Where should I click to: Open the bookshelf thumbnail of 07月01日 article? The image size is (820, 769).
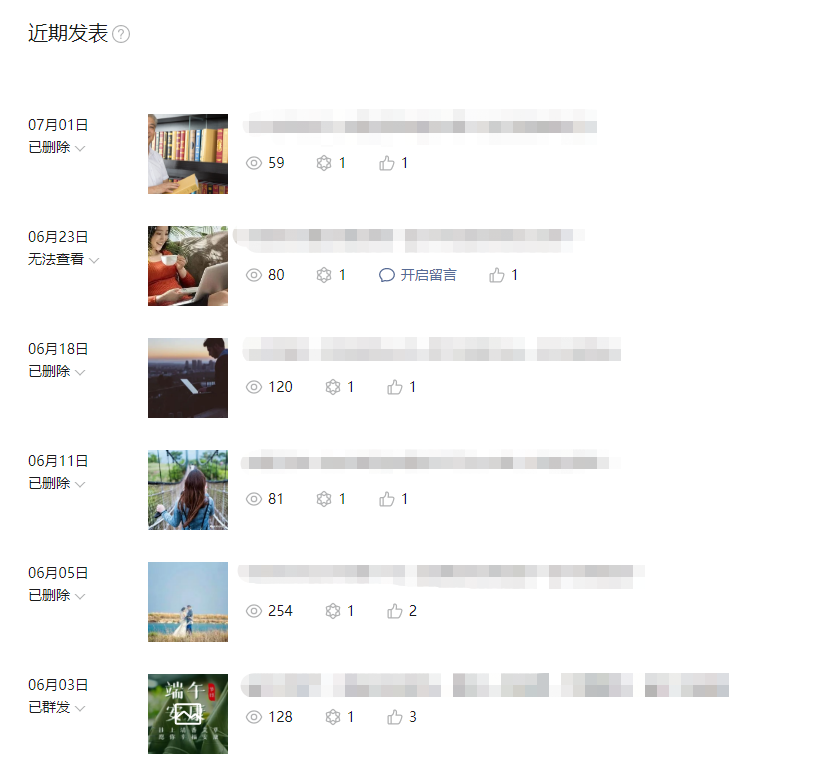tap(188, 154)
